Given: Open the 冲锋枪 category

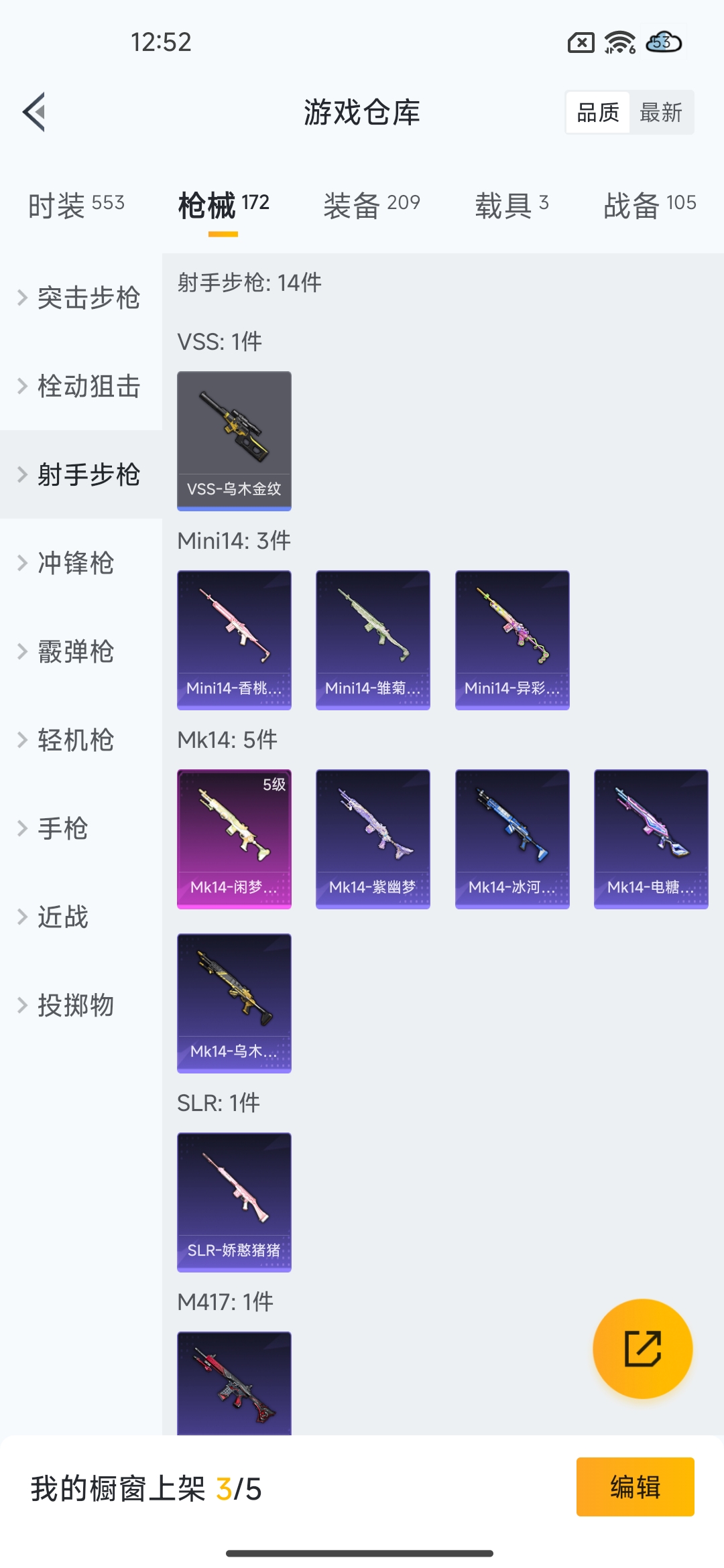Looking at the screenshot, I should (81, 563).
